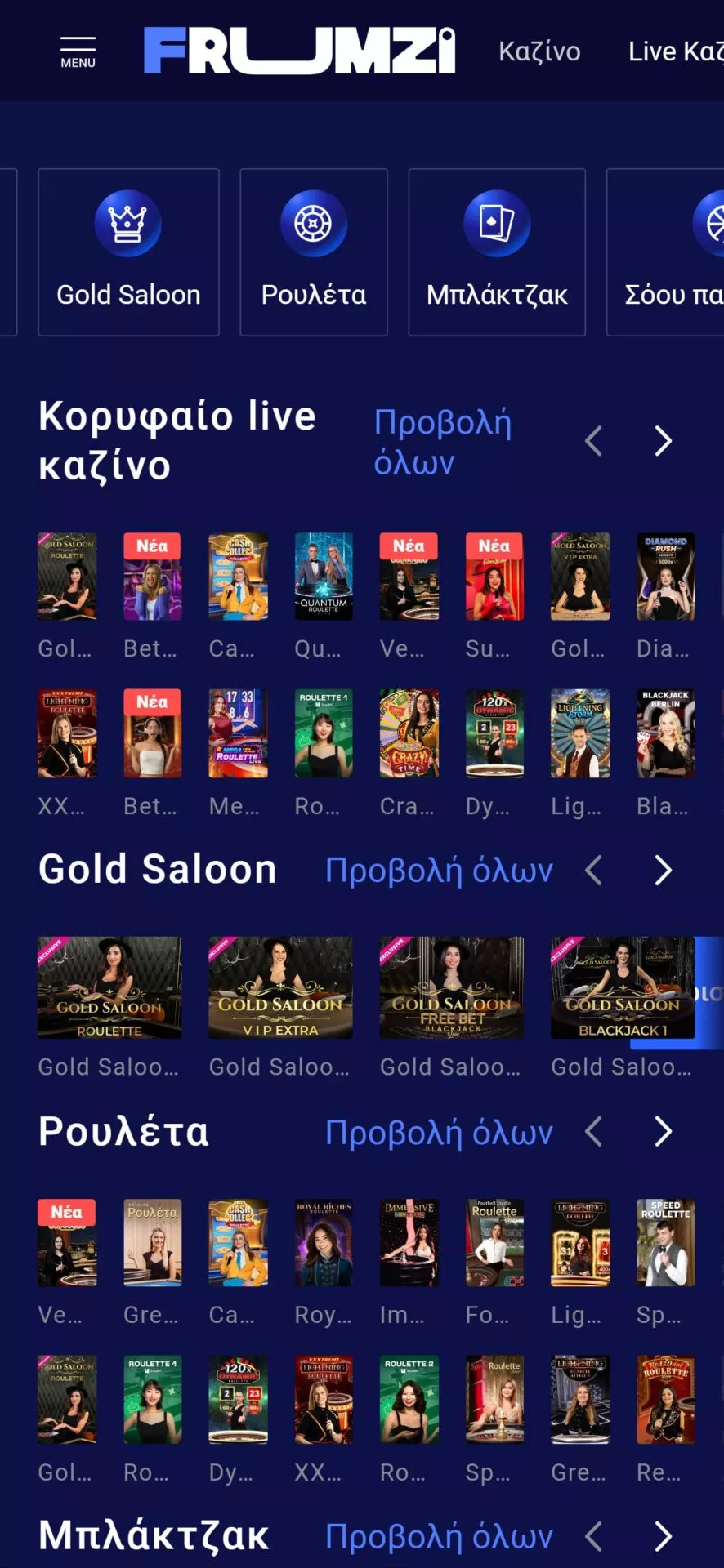View all Ρουλέτα games

(x=439, y=1133)
